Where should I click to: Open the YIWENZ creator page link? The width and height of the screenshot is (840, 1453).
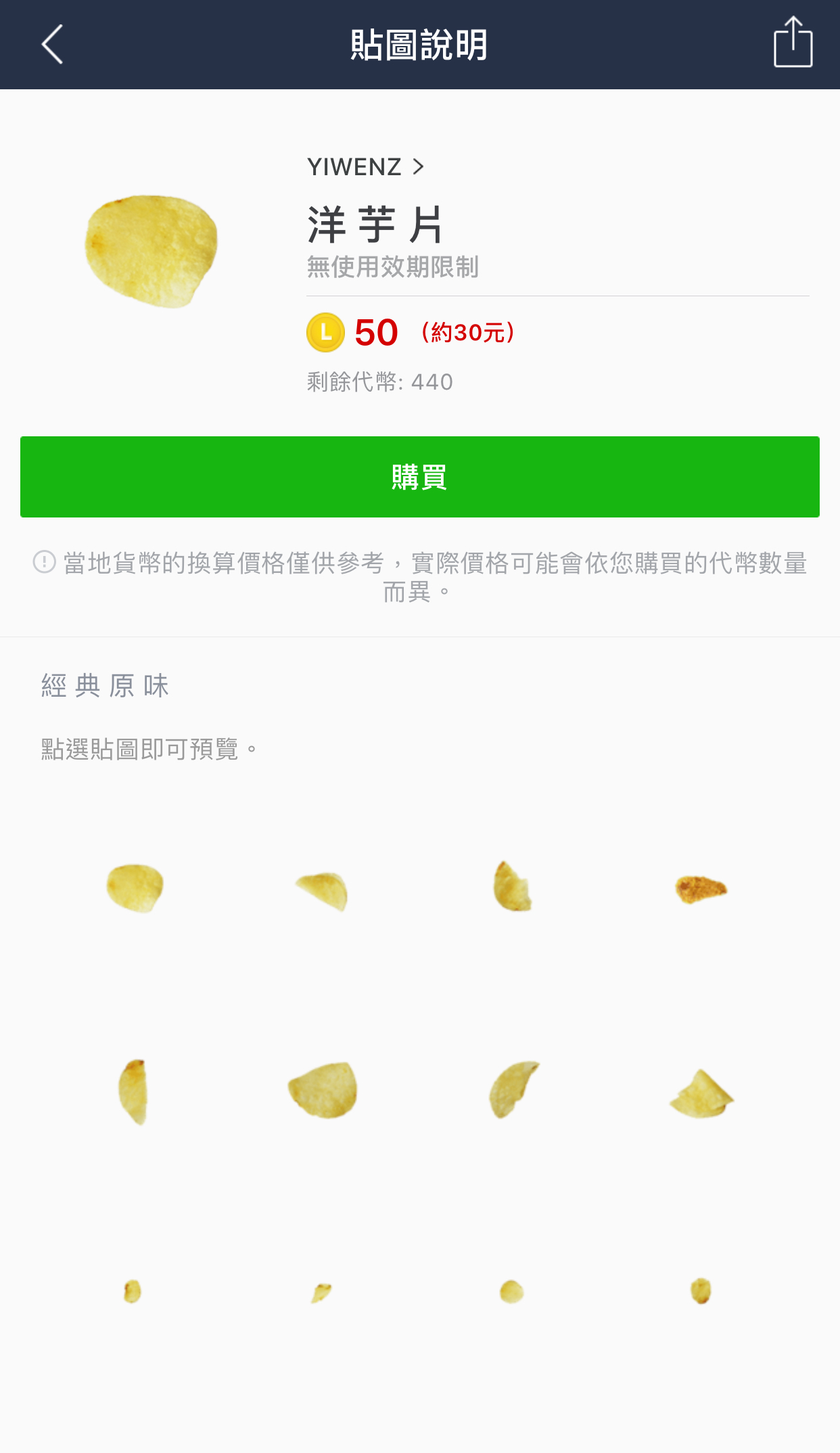(x=354, y=166)
